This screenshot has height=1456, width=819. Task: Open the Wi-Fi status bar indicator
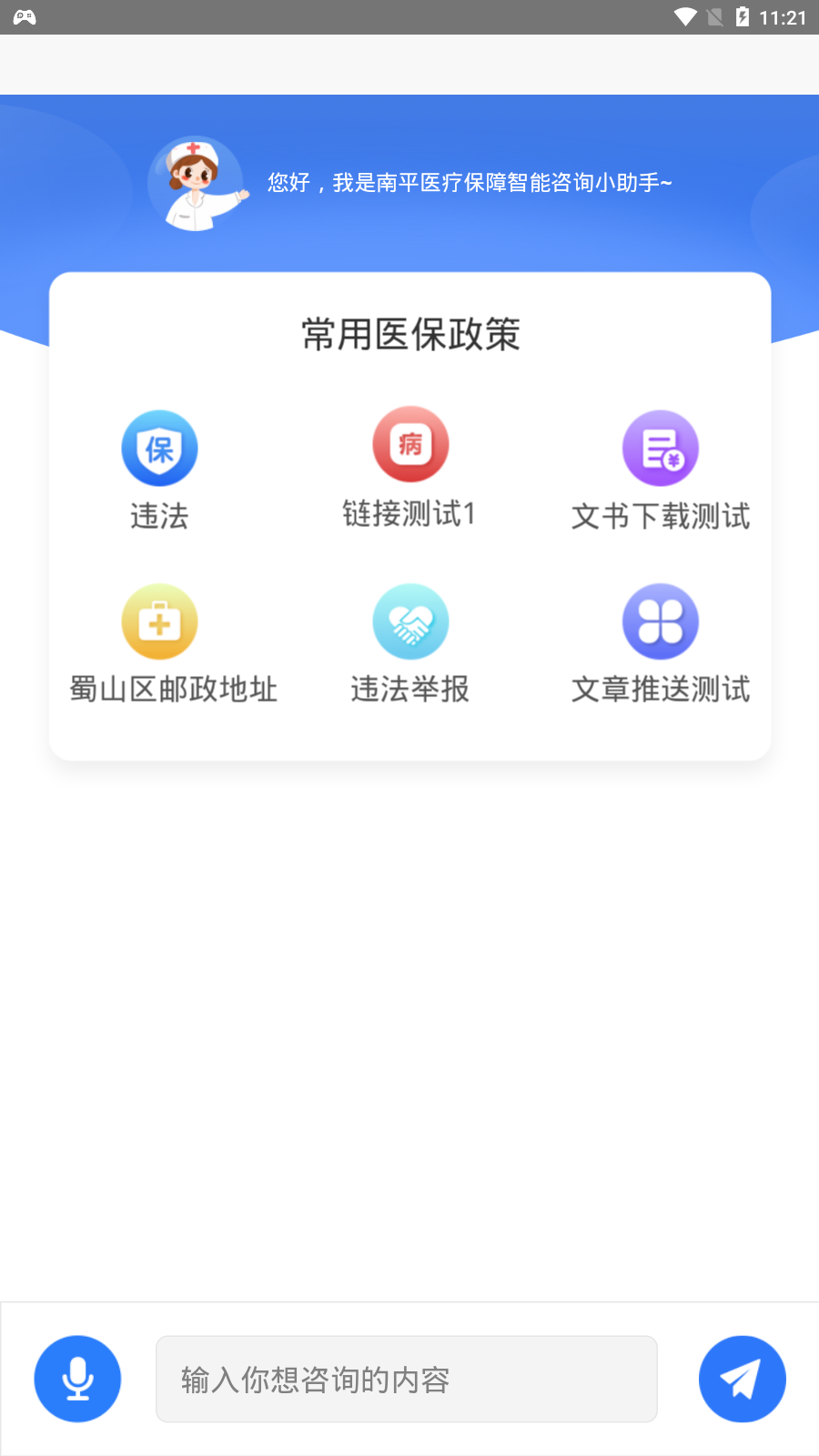pos(684,15)
